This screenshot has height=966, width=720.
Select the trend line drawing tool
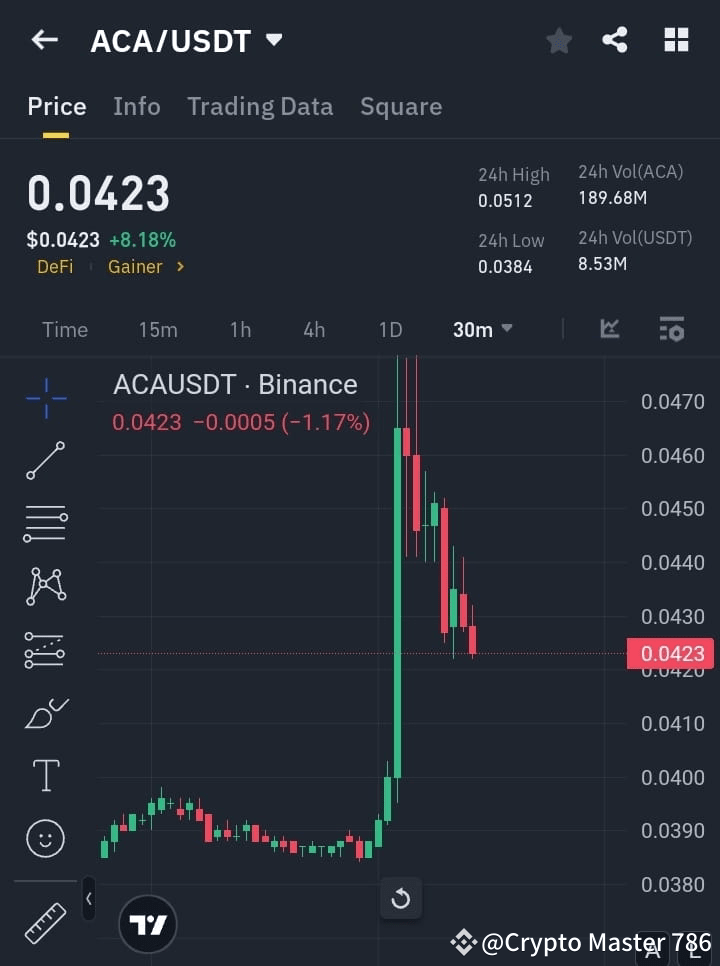(x=45, y=461)
